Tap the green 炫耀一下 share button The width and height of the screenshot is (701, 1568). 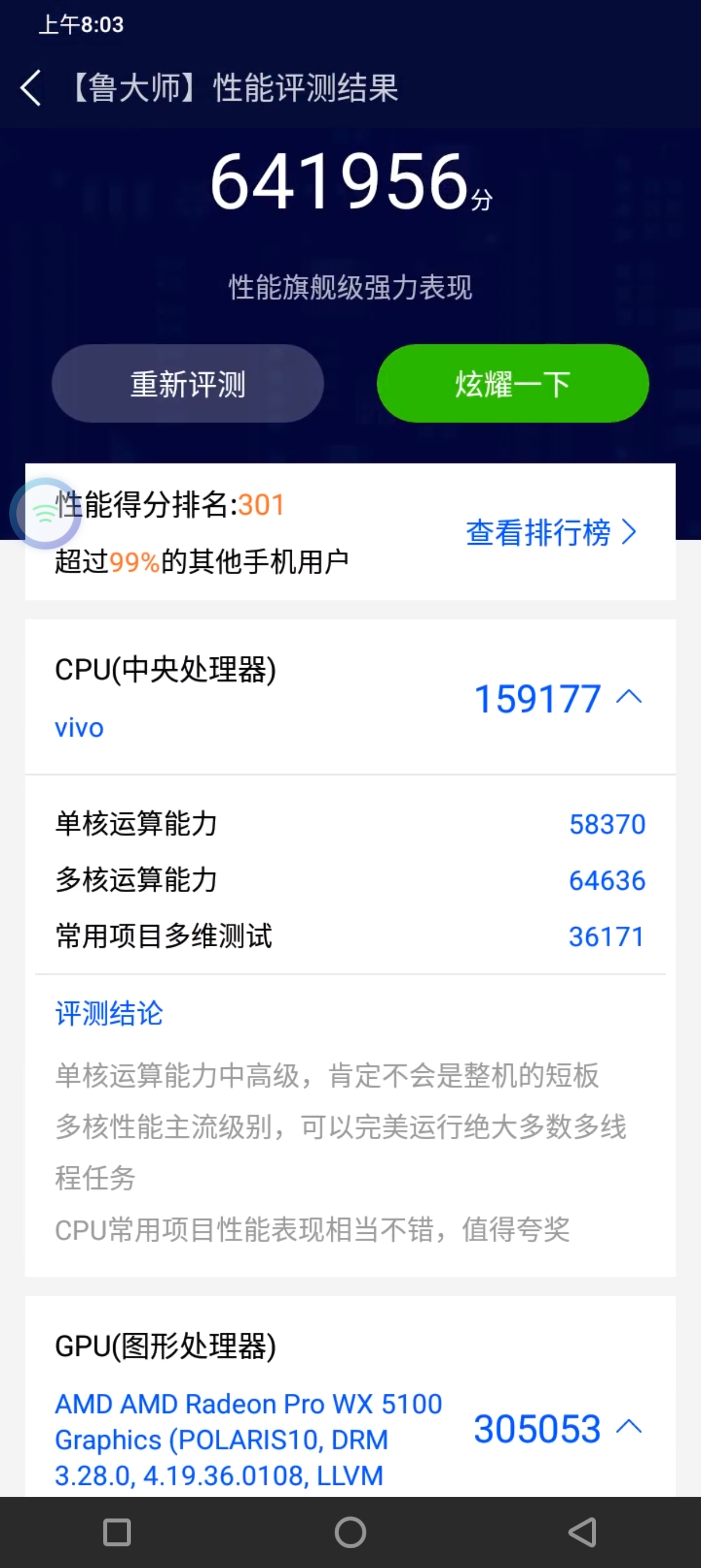512,384
